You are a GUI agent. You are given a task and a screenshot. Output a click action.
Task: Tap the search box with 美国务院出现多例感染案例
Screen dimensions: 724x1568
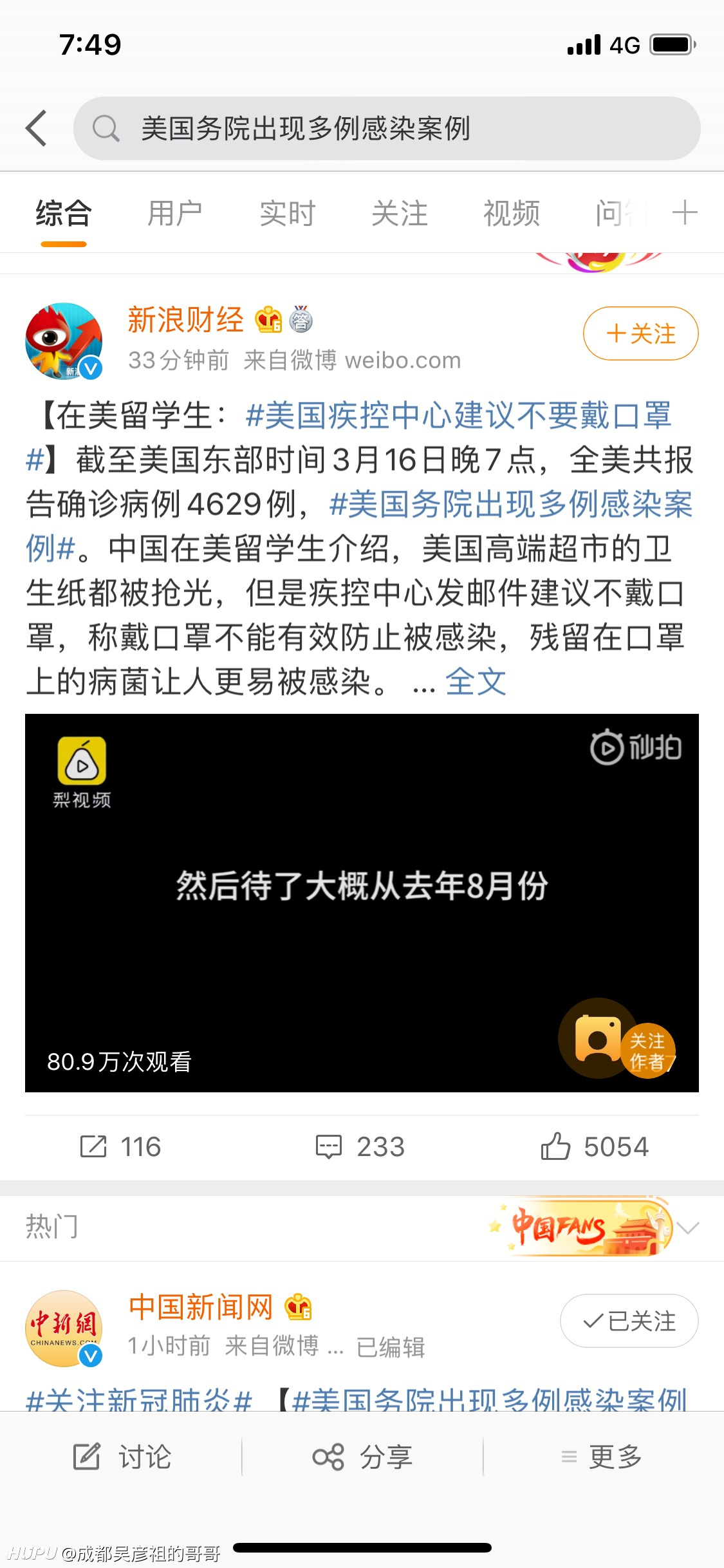pyautogui.click(x=387, y=128)
